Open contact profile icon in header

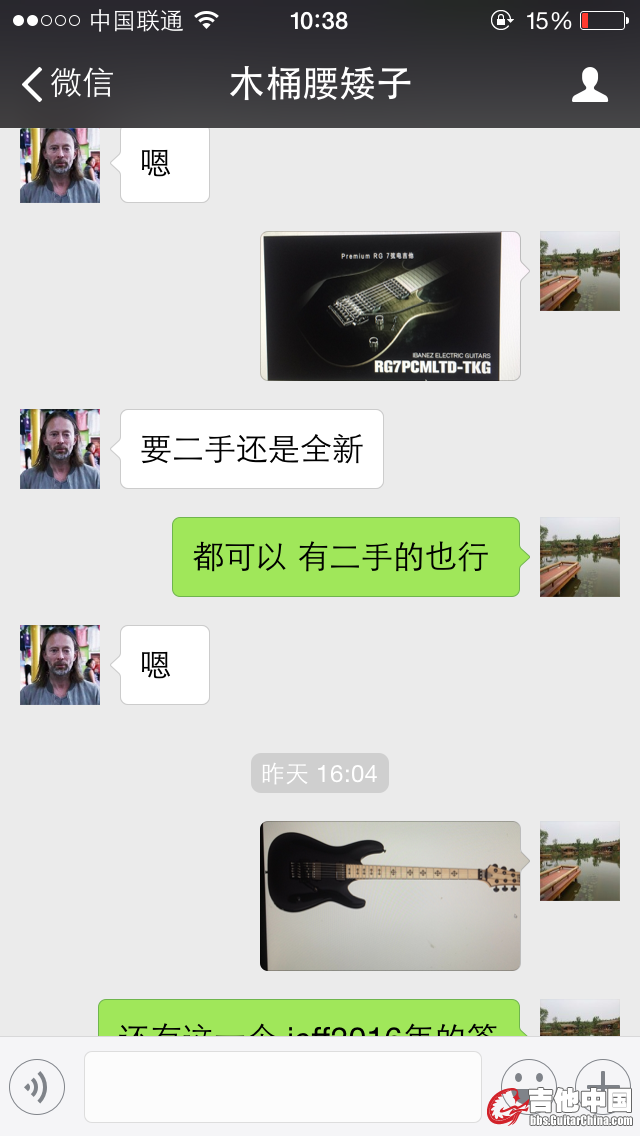590,85
